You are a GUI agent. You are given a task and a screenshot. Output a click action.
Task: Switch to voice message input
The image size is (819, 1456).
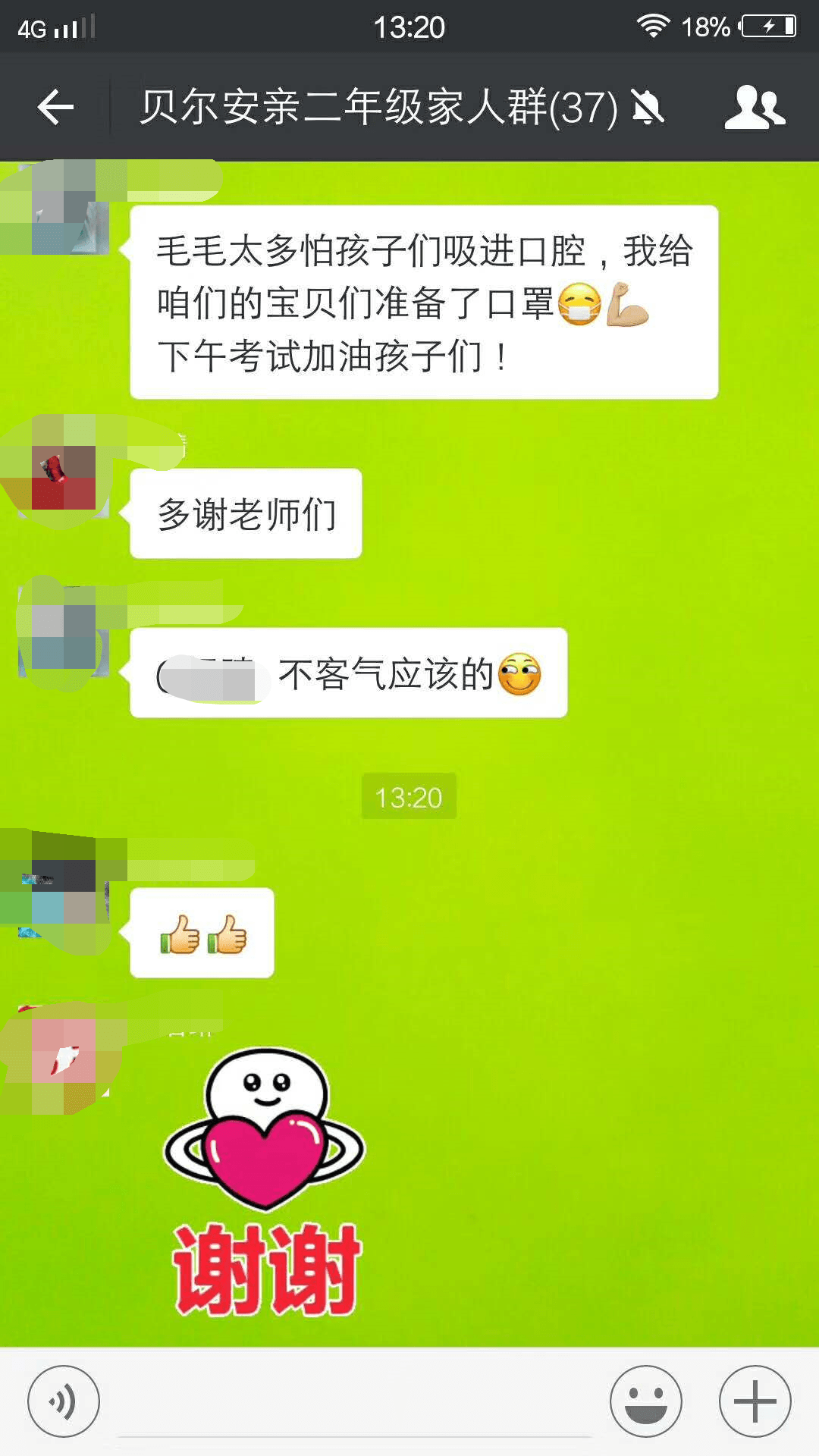tap(64, 1401)
